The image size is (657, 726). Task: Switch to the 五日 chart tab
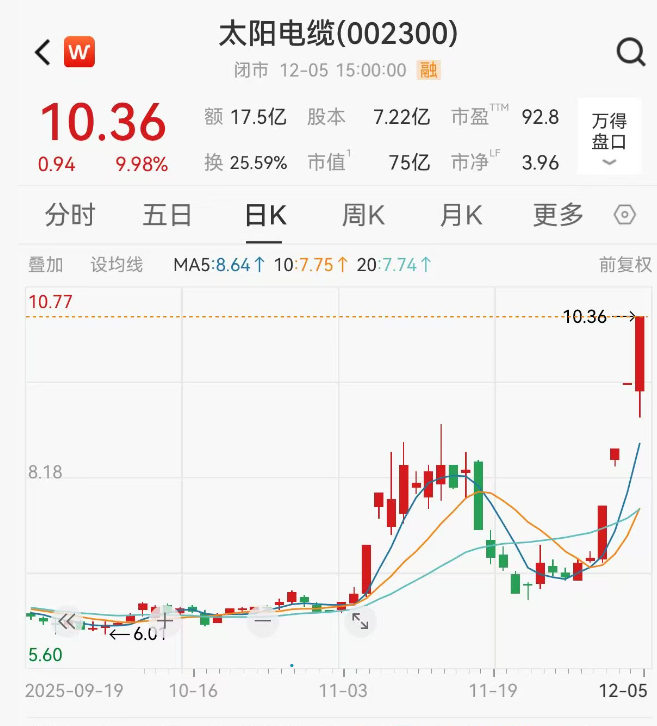coord(167,214)
